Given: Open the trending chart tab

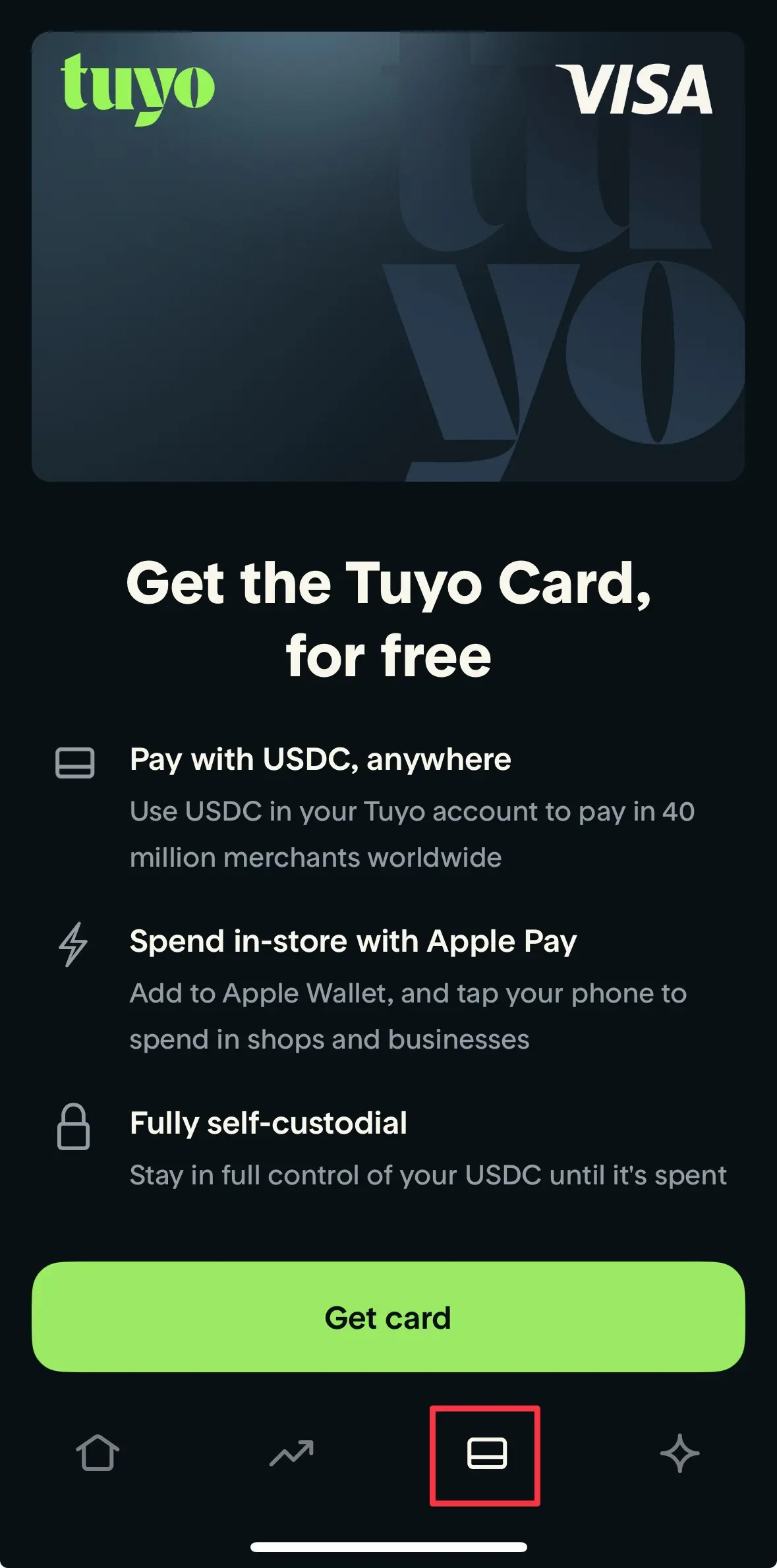Looking at the screenshot, I should point(291,1453).
